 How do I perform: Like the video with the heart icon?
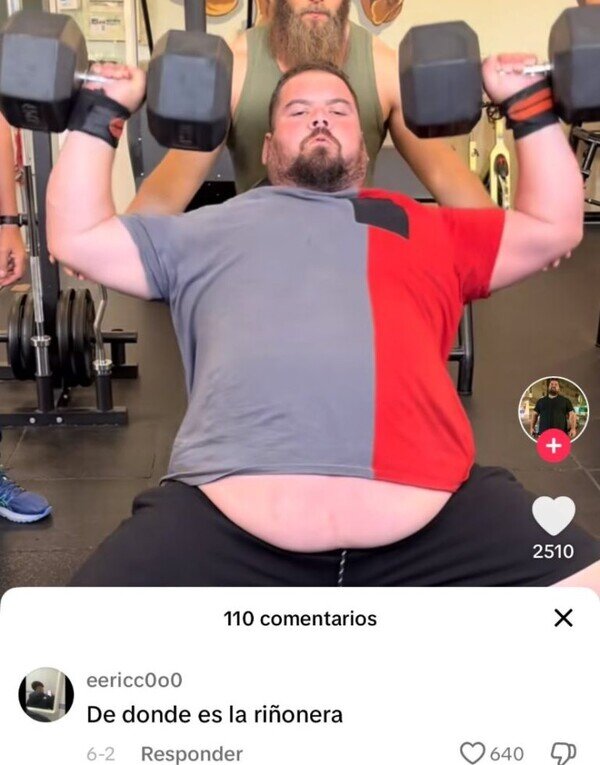(x=553, y=516)
